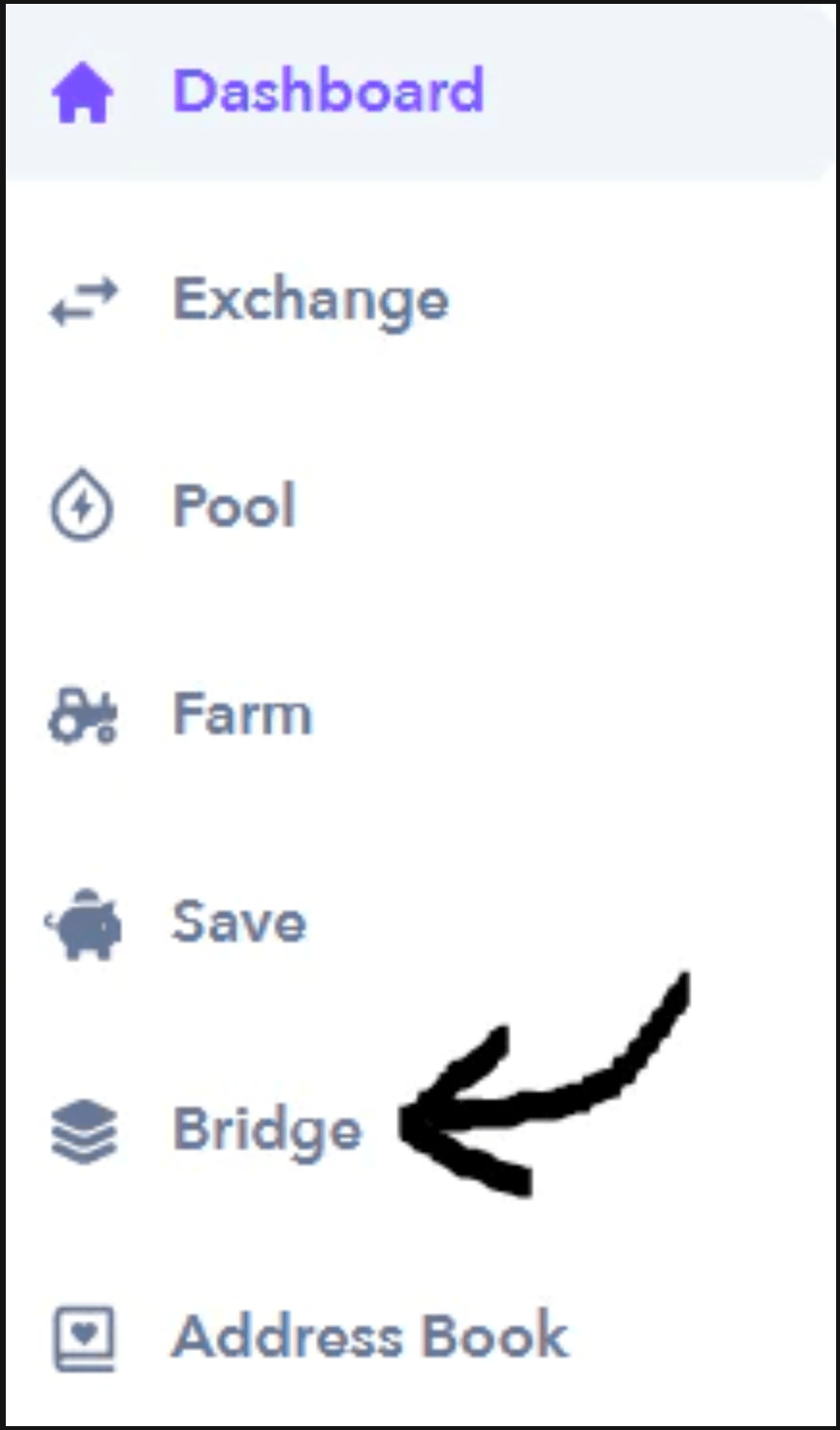
Task: Select Farm in the sidebar
Action: click(420, 715)
